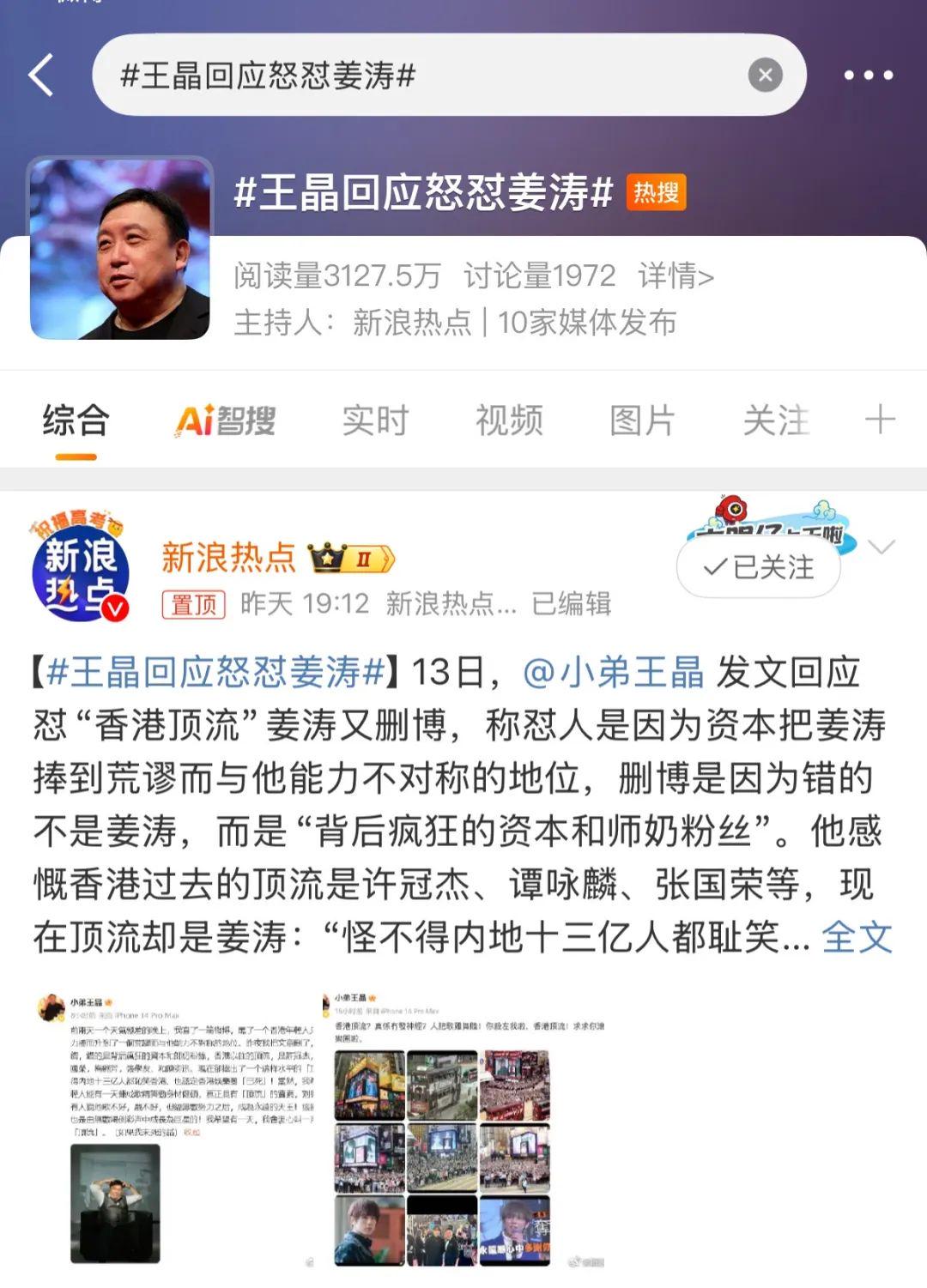Viewport: 927px width, 1288px height.
Task: Open the #王晶回应怒怼姜涛# hashtag in the post
Action: click(x=216, y=672)
